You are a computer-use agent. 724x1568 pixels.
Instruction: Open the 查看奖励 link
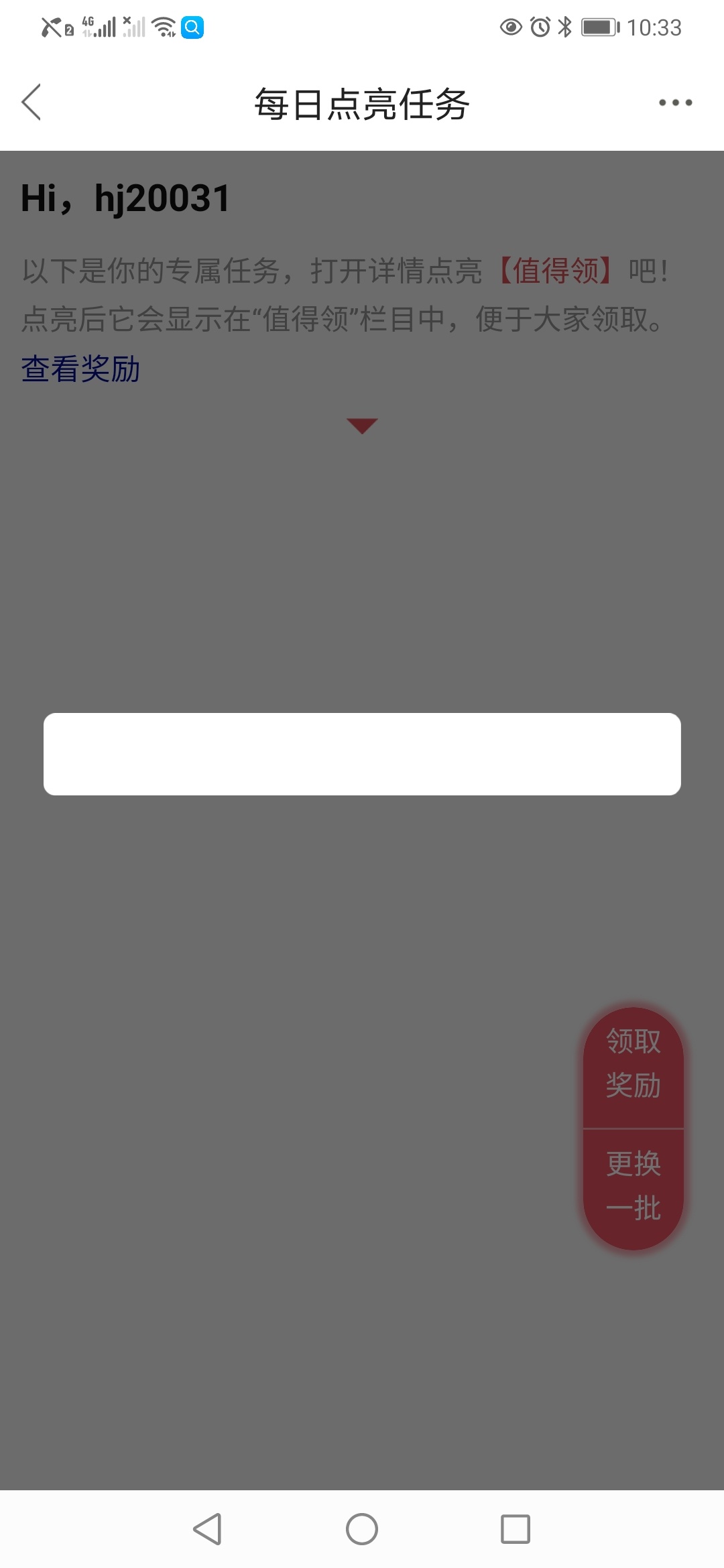click(80, 369)
